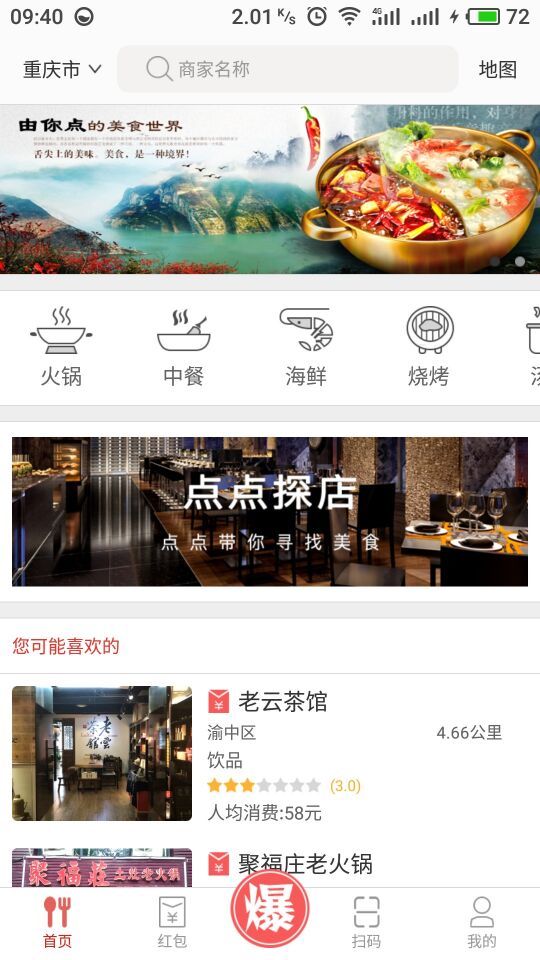Open the 重庆市 city dropdown
The width and height of the screenshot is (540, 960).
[x=62, y=69]
